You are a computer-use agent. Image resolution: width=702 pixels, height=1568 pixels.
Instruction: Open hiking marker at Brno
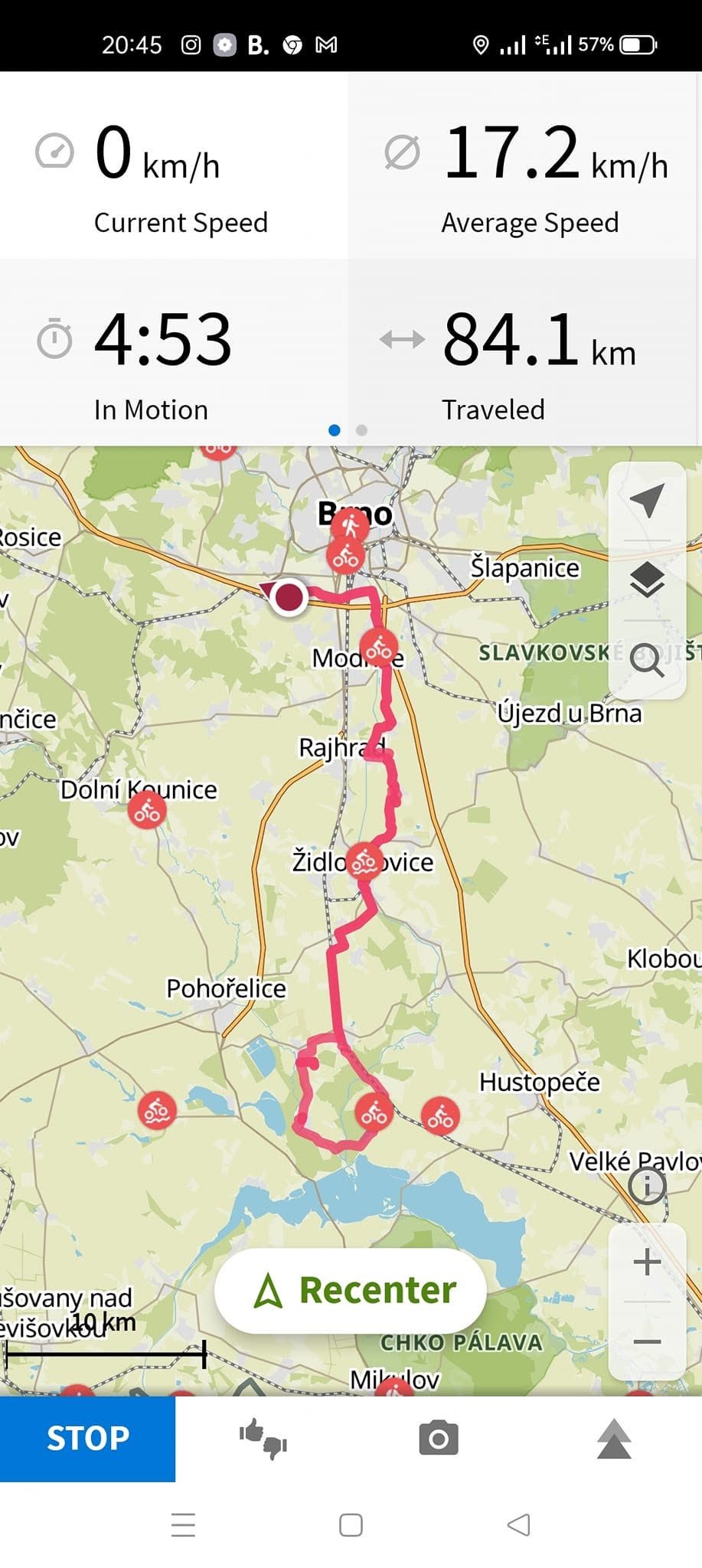[350, 525]
